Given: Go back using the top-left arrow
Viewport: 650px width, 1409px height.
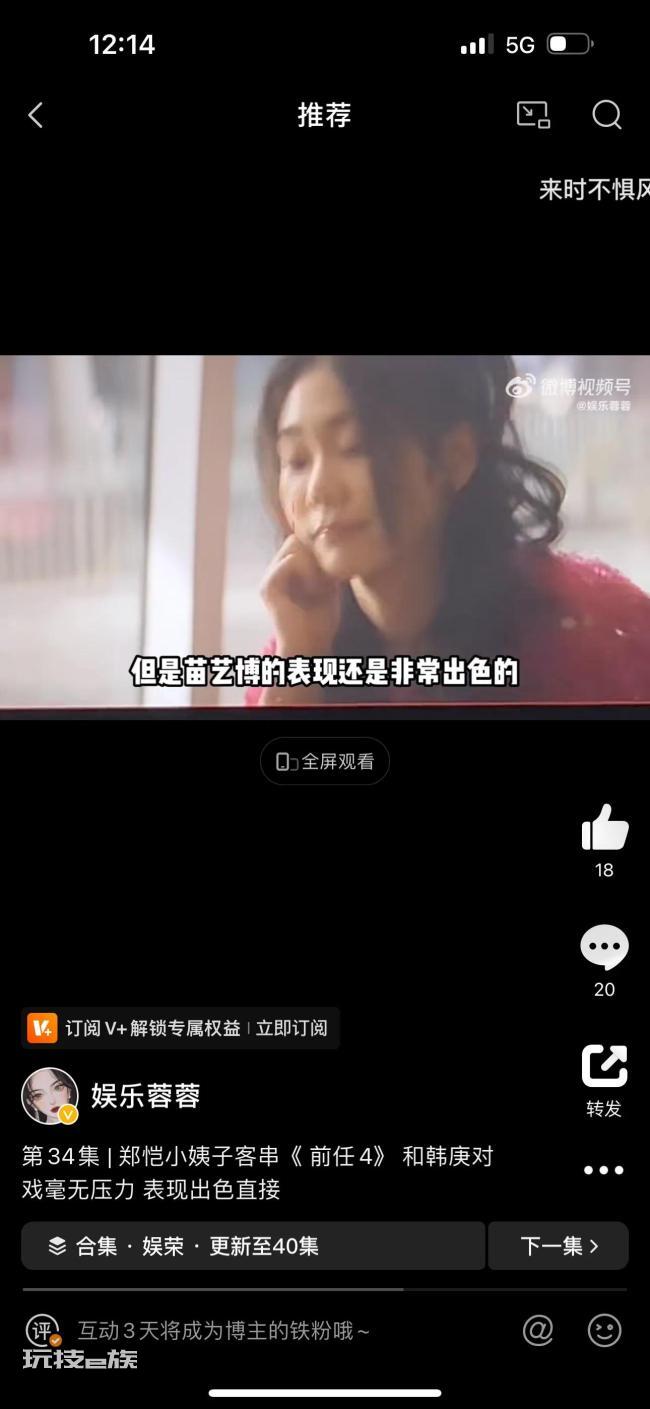Looking at the screenshot, I should pyautogui.click(x=35, y=115).
